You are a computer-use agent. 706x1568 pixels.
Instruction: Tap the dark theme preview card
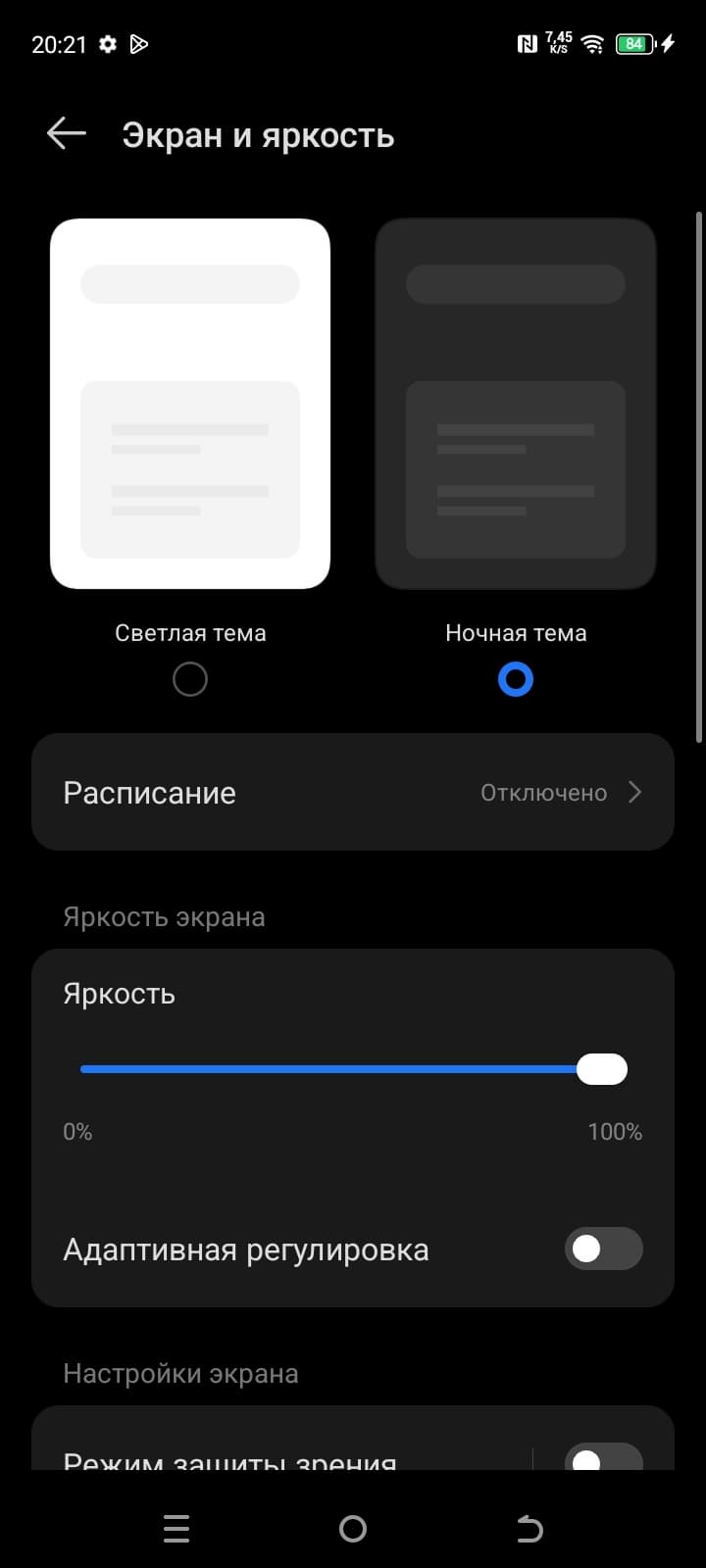tap(516, 403)
